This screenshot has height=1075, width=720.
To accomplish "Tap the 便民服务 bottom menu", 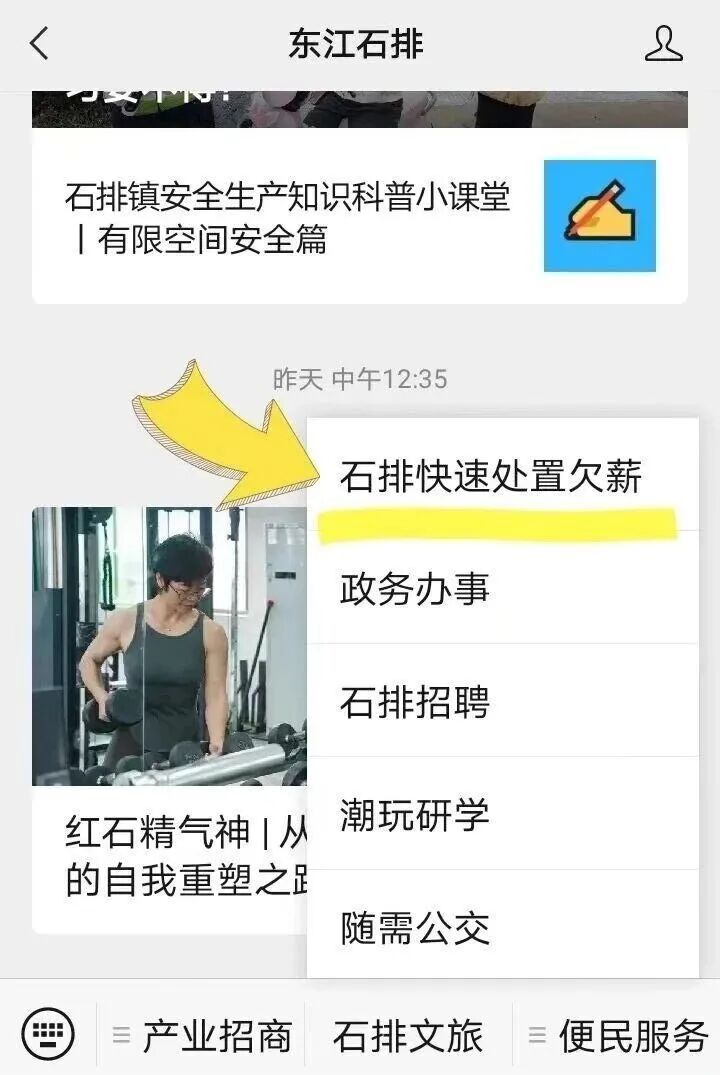I will click(620, 1035).
